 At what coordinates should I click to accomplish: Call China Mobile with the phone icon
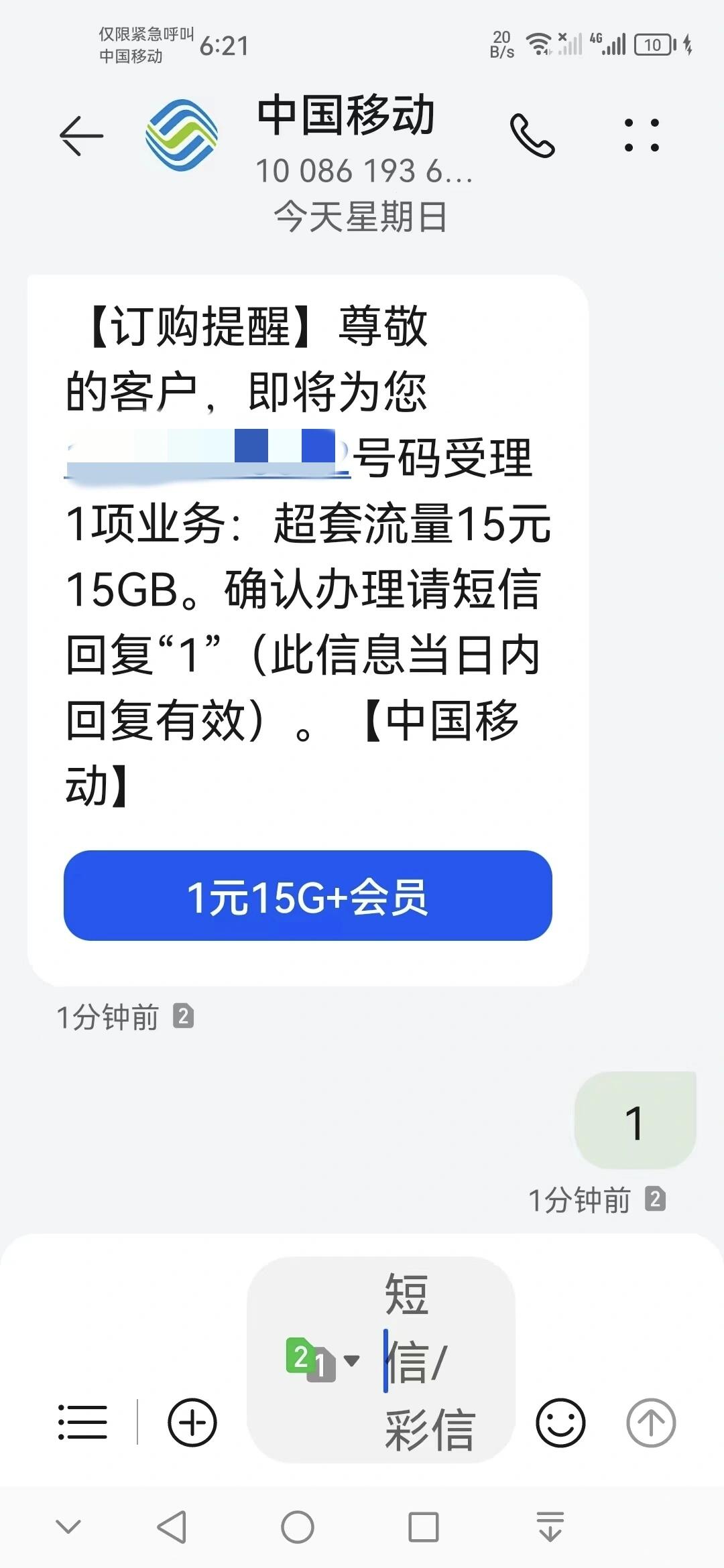[x=532, y=135]
